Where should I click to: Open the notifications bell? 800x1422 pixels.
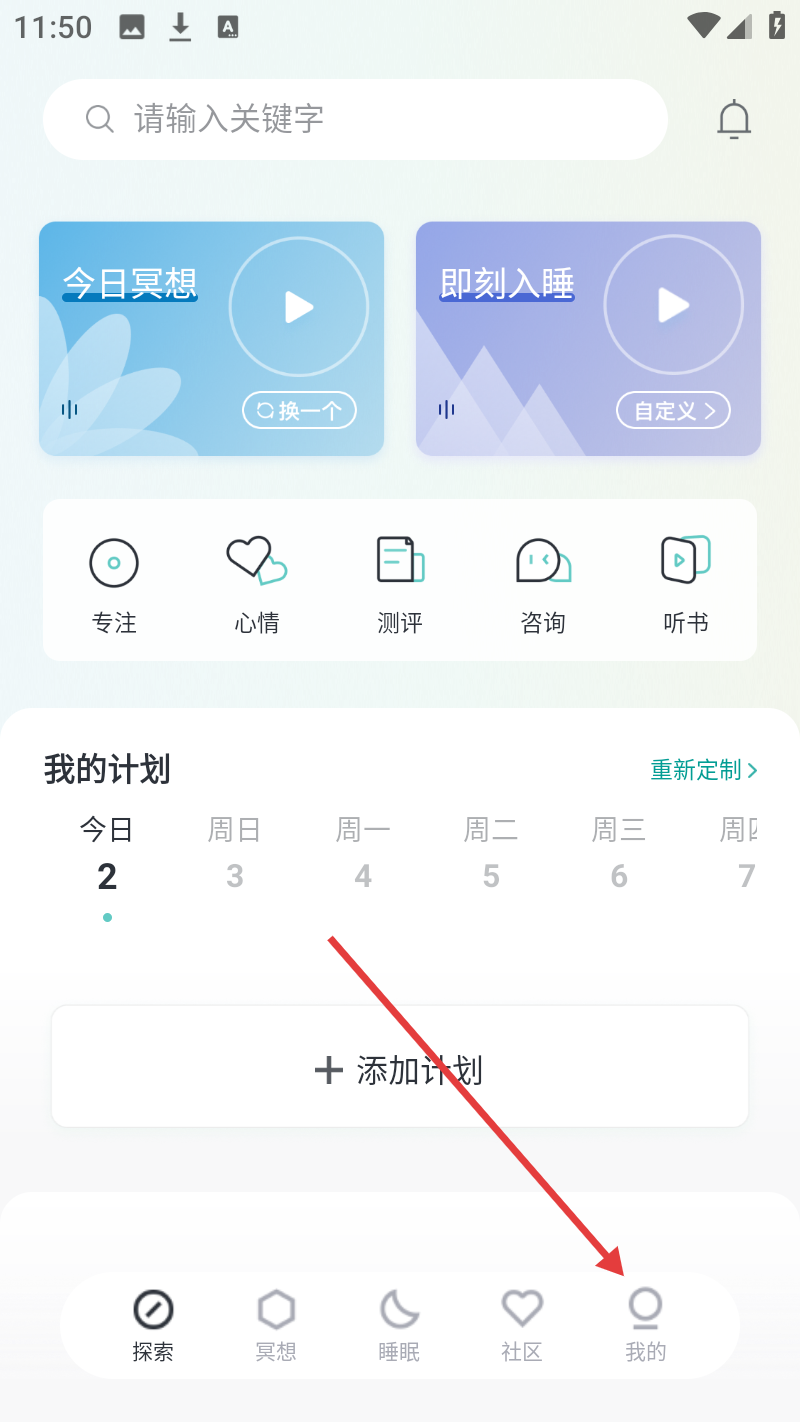click(x=734, y=120)
